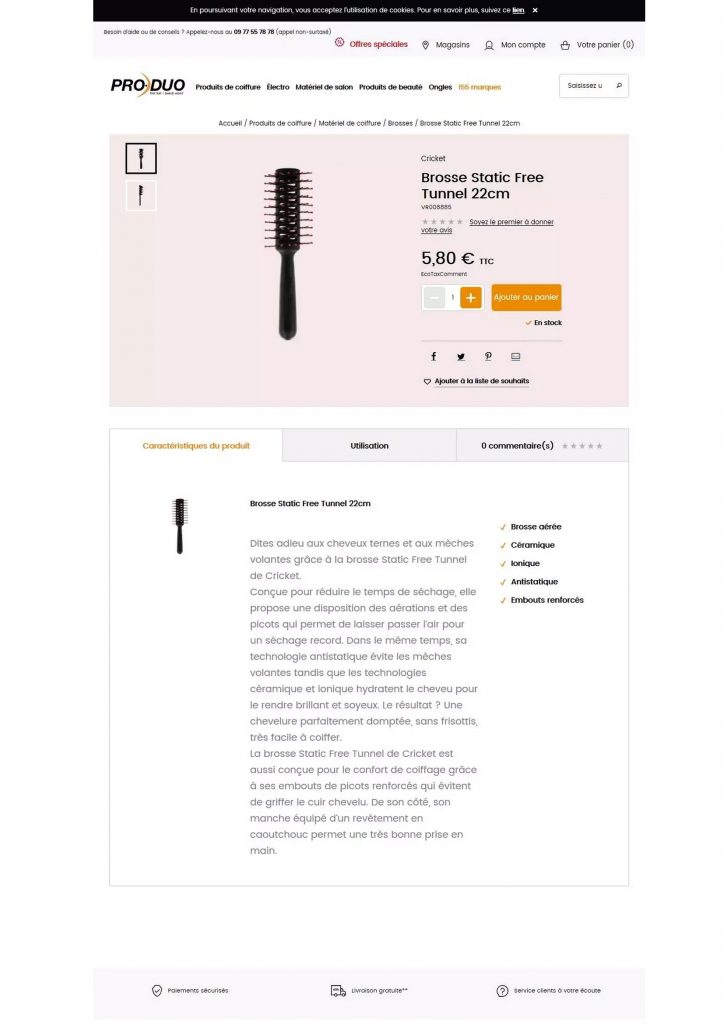Viewport: 724px width, 1024px height.
Task: Share the product on Twitter
Action: [x=461, y=356]
